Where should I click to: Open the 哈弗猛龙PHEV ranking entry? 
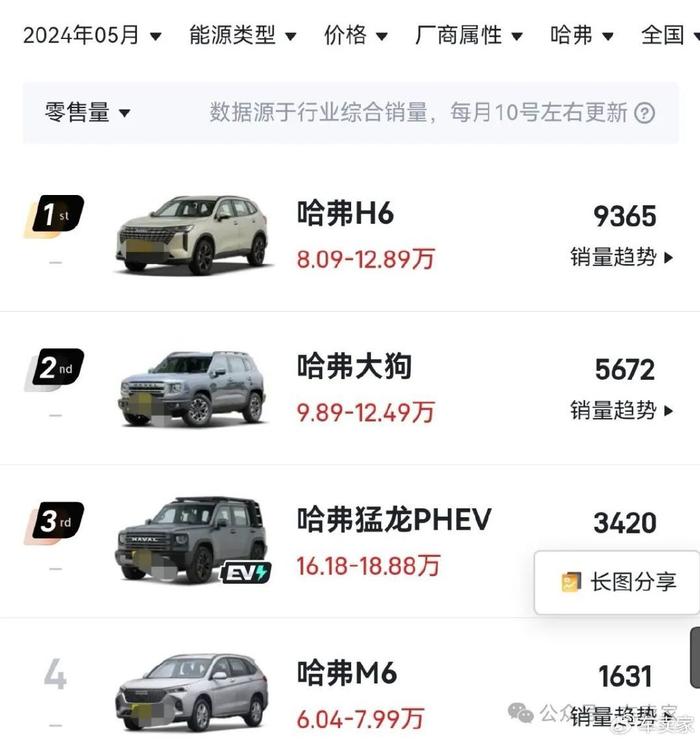coord(394,521)
